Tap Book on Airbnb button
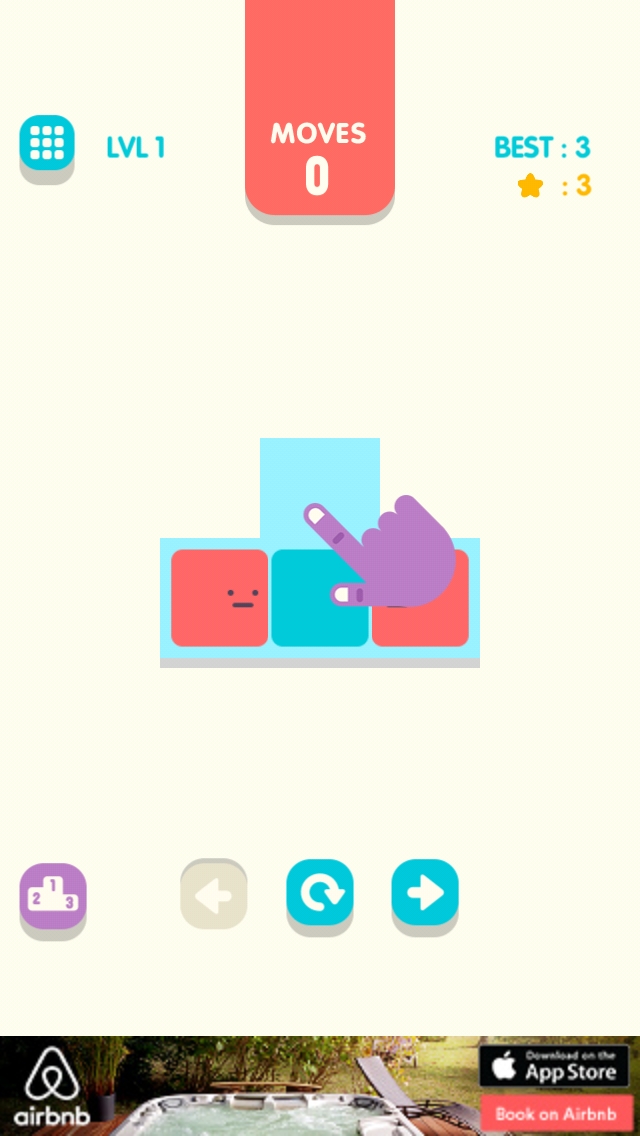Image resolution: width=640 pixels, height=1136 pixels. click(x=556, y=1113)
